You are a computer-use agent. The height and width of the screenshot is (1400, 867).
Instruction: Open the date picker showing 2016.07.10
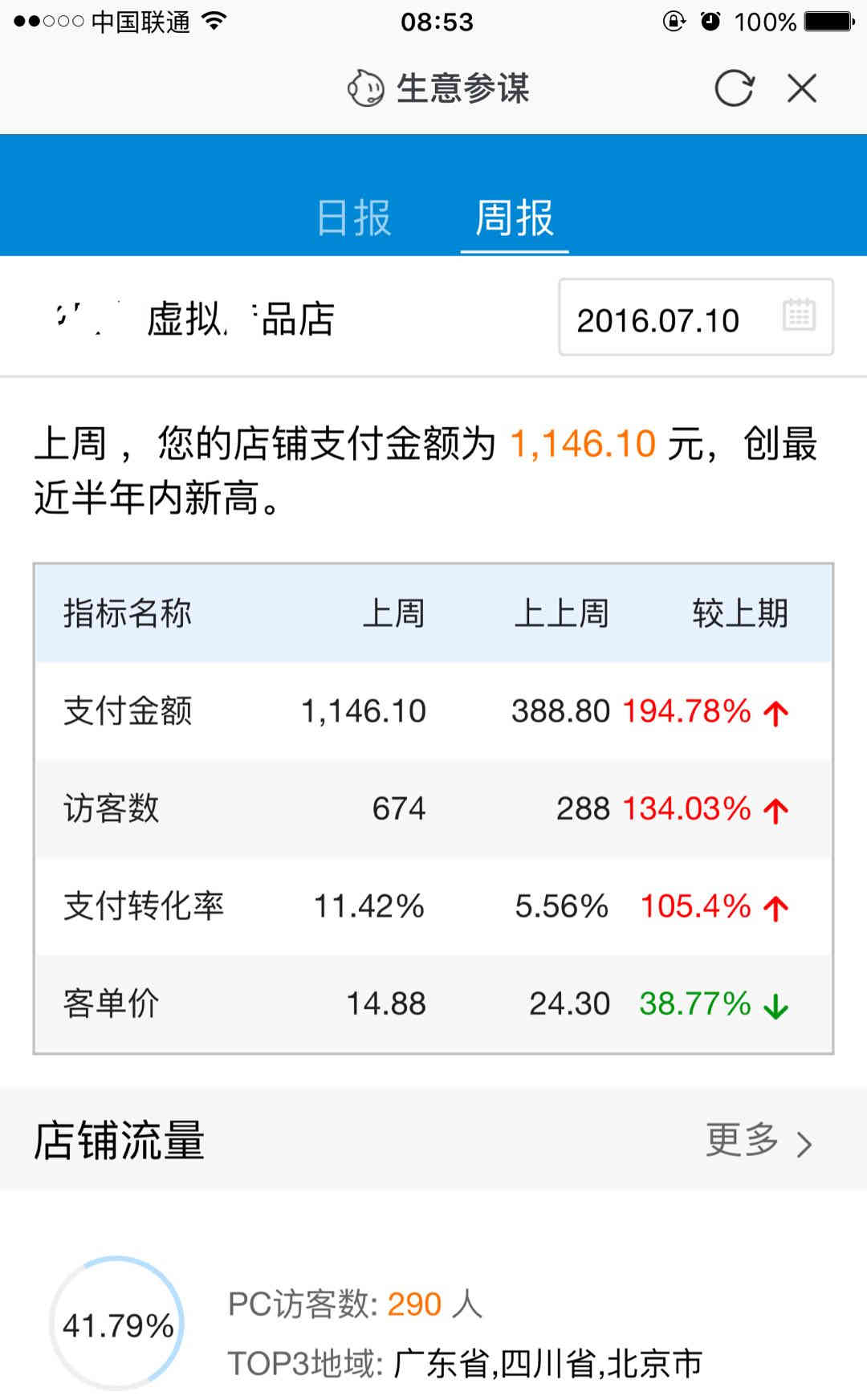click(x=695, y=318)
